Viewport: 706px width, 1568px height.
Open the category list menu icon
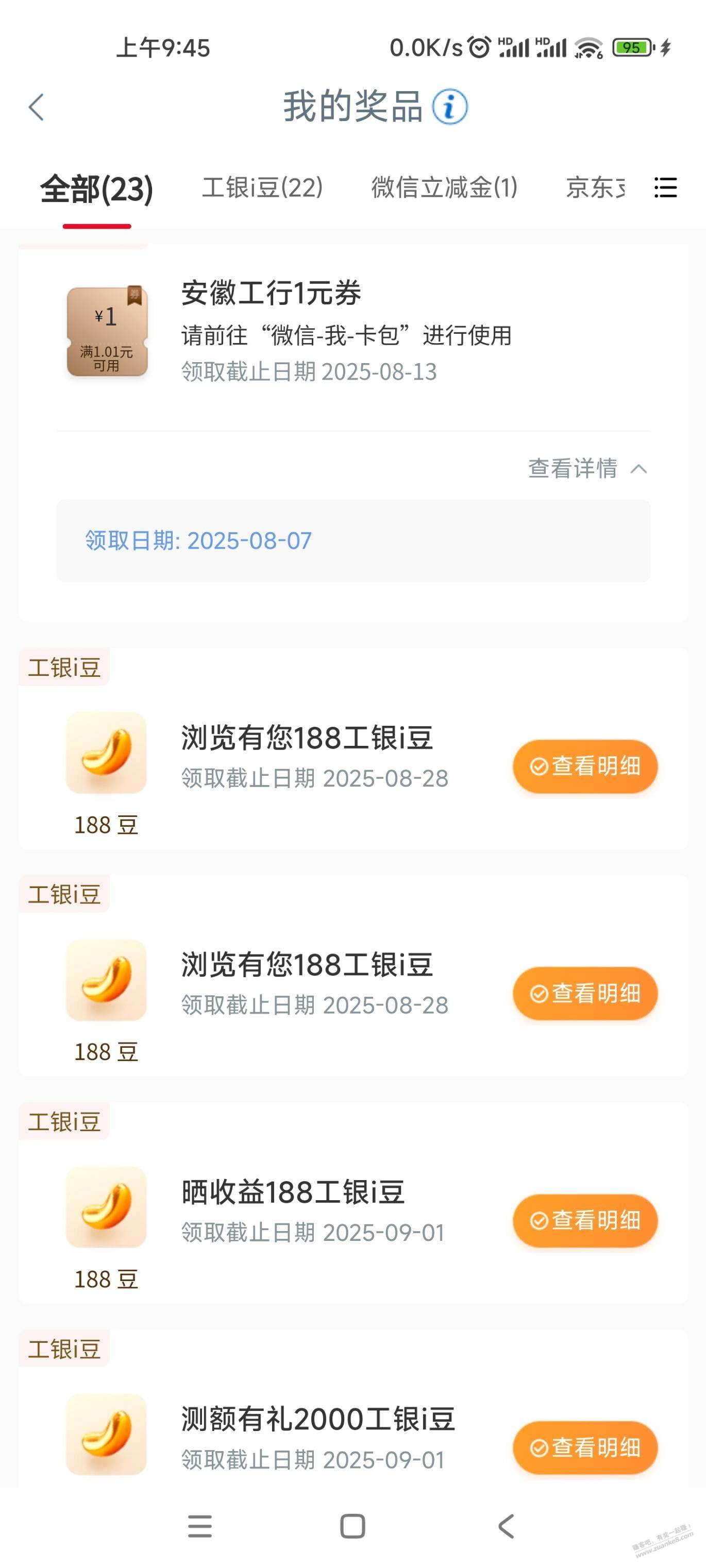click(x=665, y=188)
